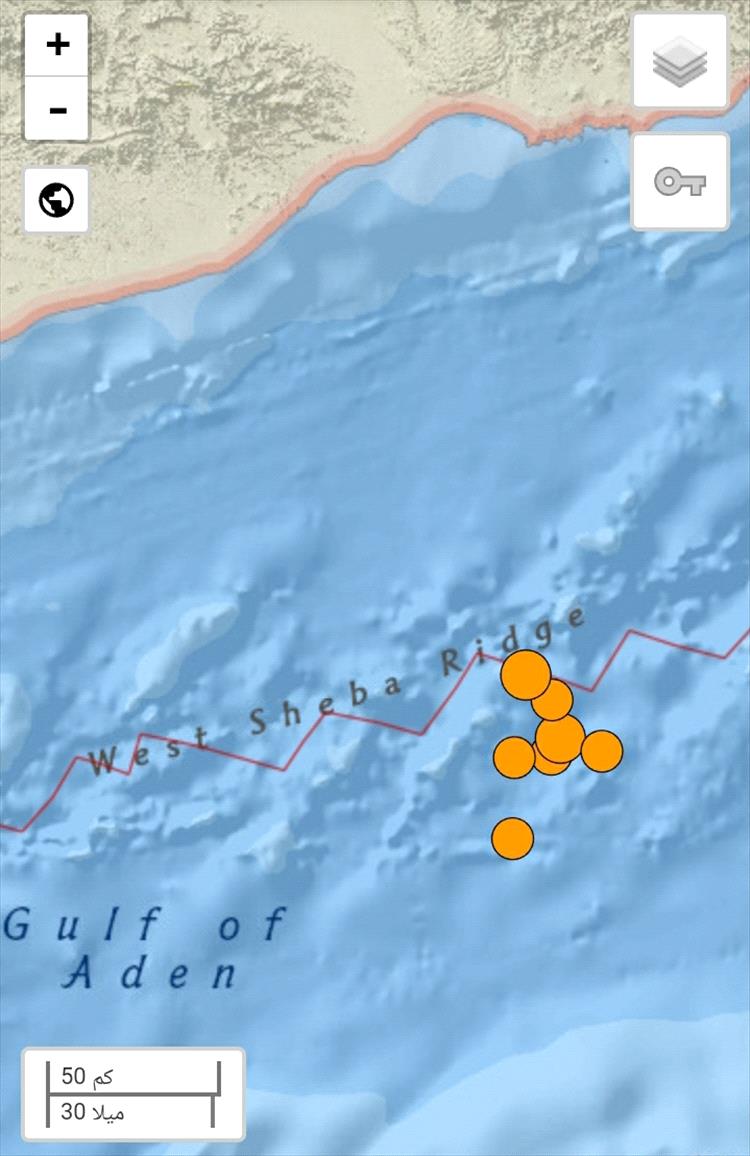Screen dimensions: 750x1156
Task: Open the map layers selector
Action: pyautogui.click(x=680, y=62)
